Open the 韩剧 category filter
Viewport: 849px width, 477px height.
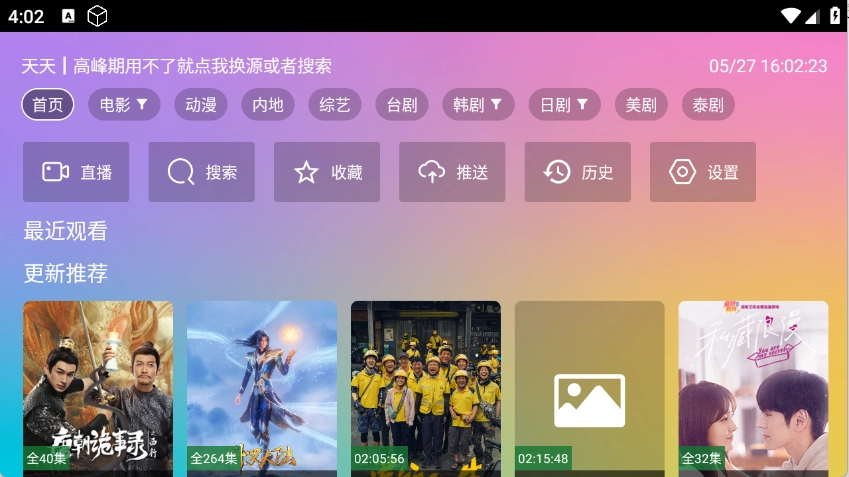(478, 105)
